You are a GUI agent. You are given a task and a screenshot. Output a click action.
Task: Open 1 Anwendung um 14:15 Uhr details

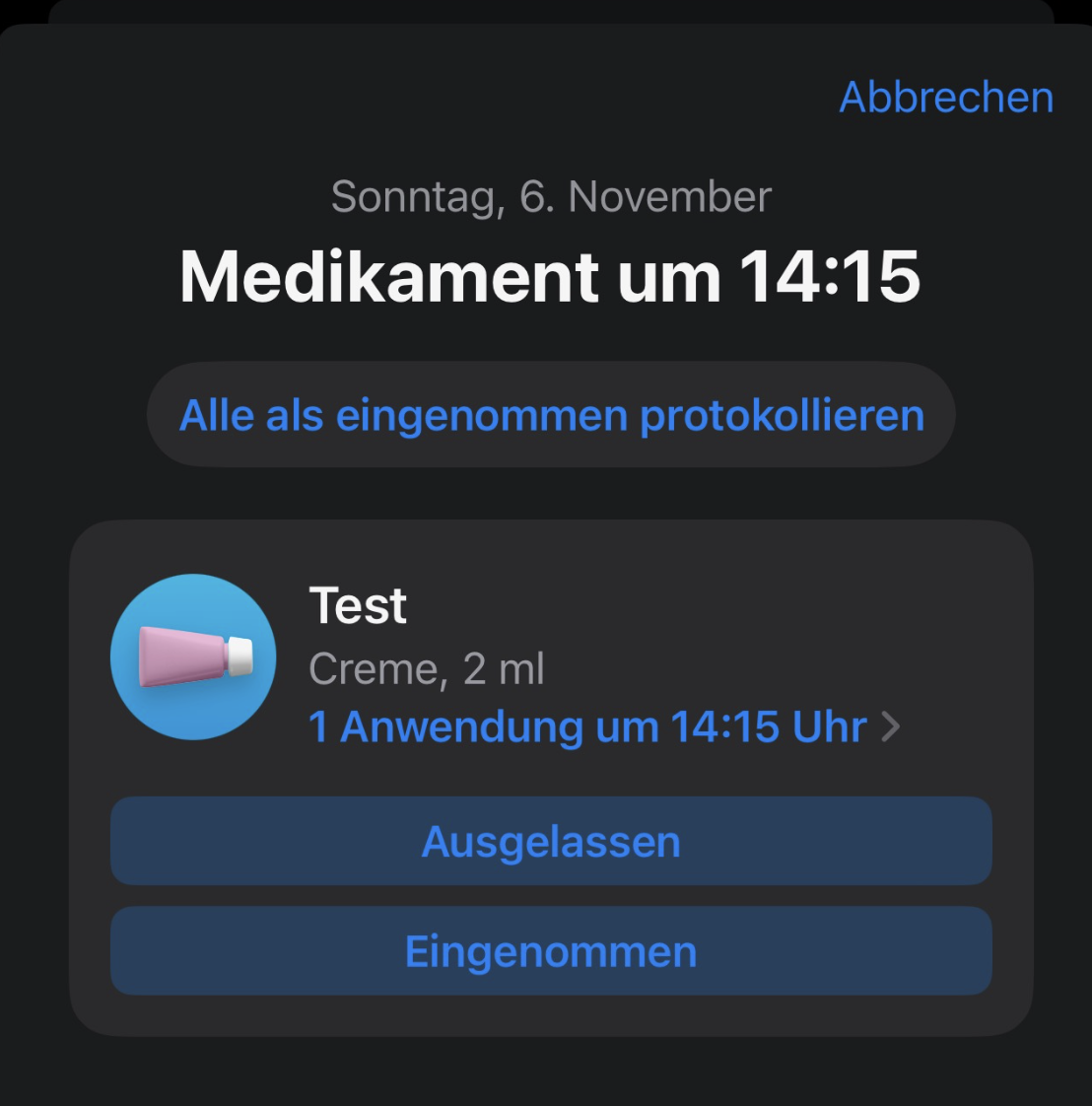603,727
